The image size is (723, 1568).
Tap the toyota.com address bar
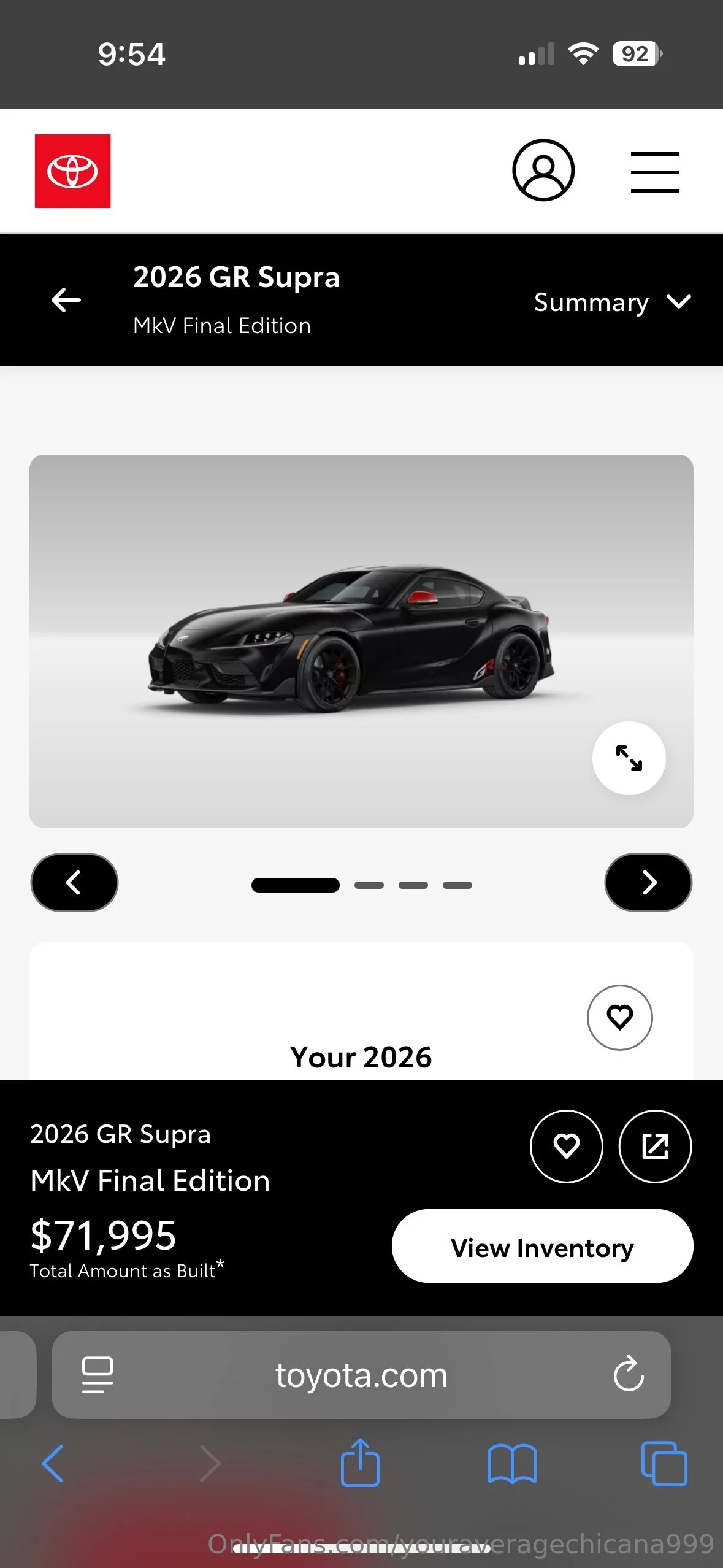[x=361, y=1375]
